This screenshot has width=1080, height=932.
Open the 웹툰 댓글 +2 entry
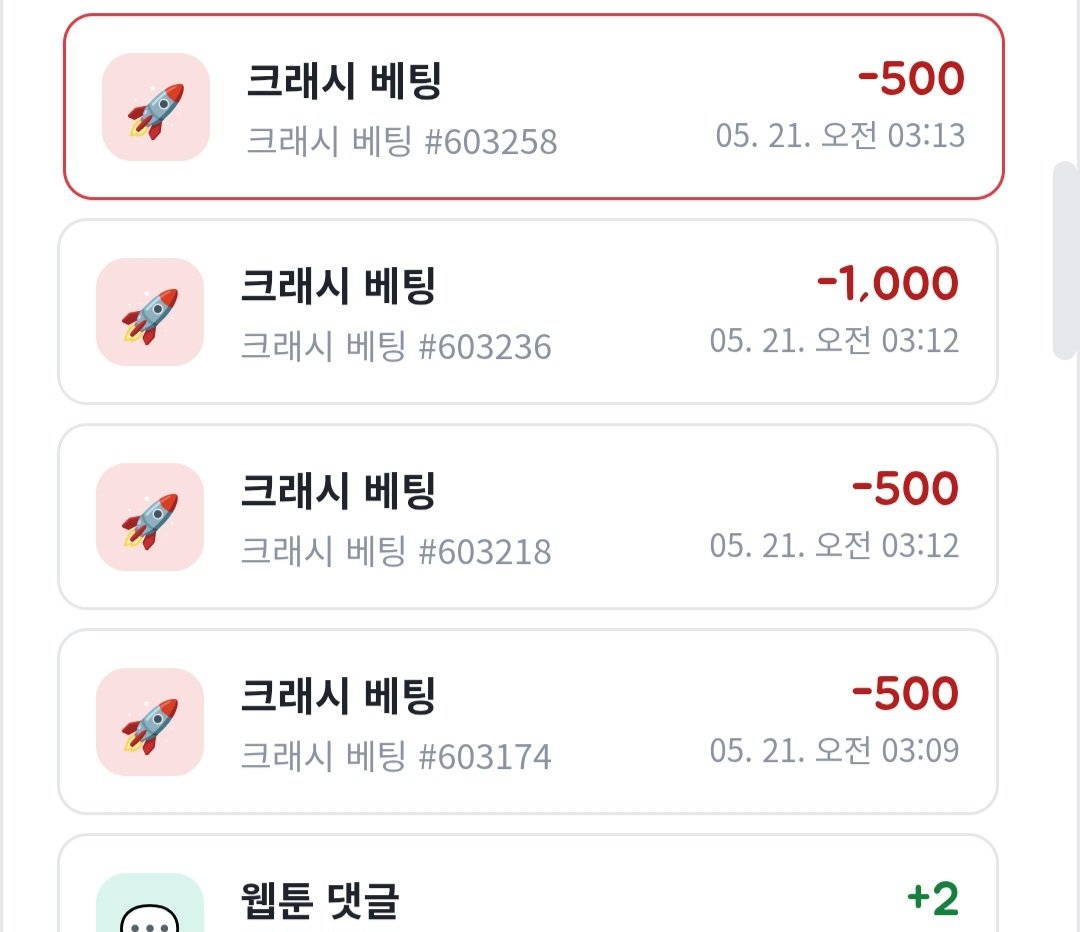[528, 883]
